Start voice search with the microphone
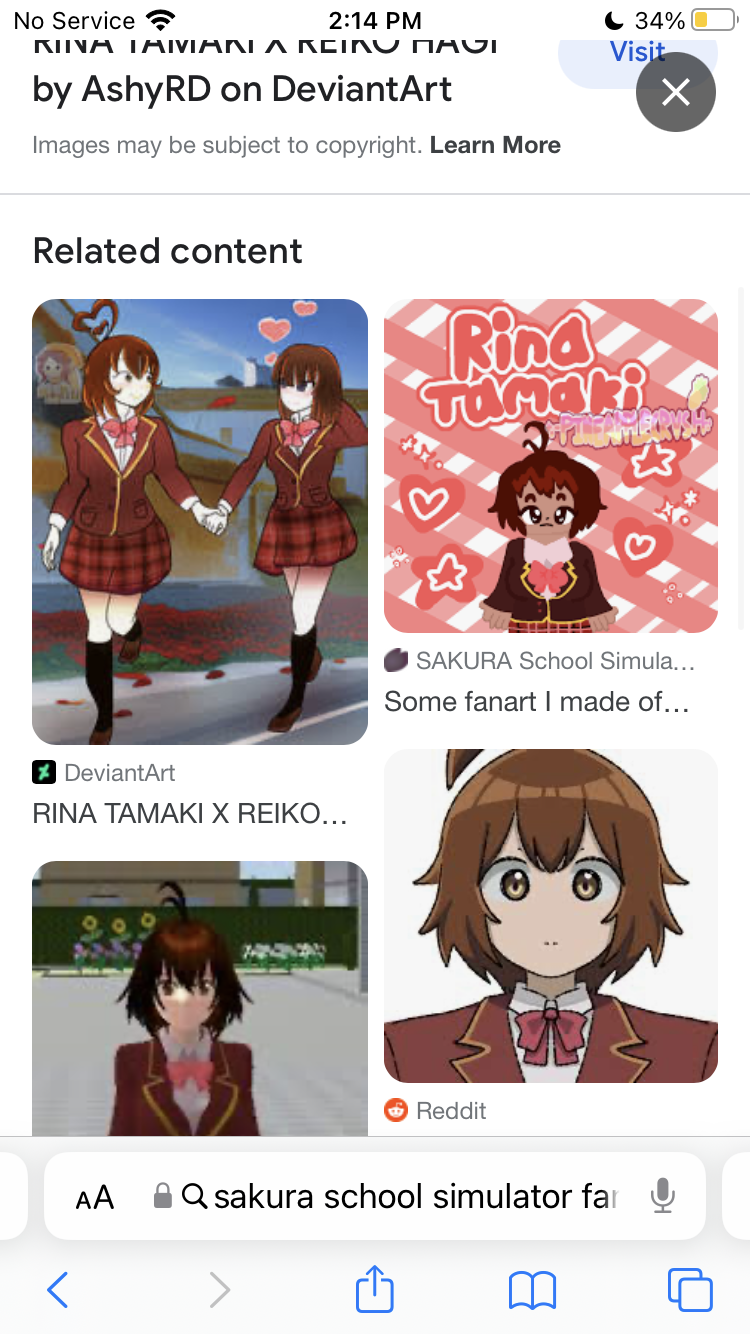Viewport: 750px width, 1334px height. click(x=662, y=1196)
